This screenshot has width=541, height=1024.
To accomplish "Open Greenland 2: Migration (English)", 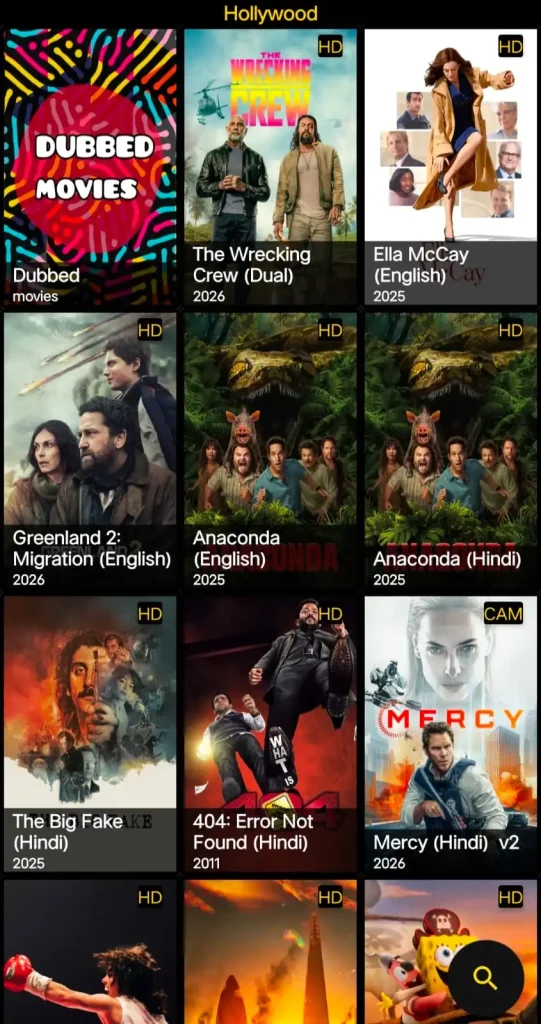I will 90,451.
